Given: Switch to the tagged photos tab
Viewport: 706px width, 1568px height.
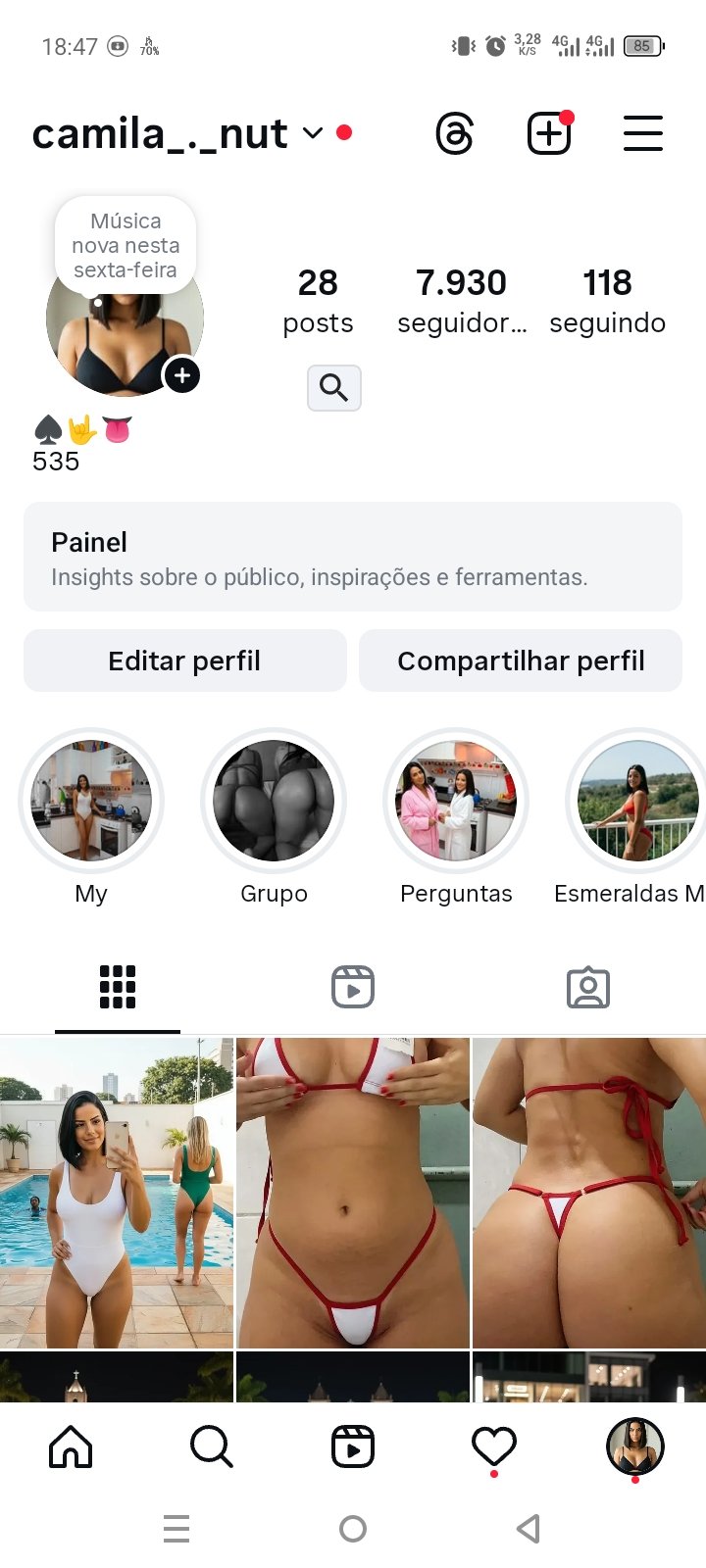Looking at the screenshot, I should pyautogui.click(x=588, y=987).
